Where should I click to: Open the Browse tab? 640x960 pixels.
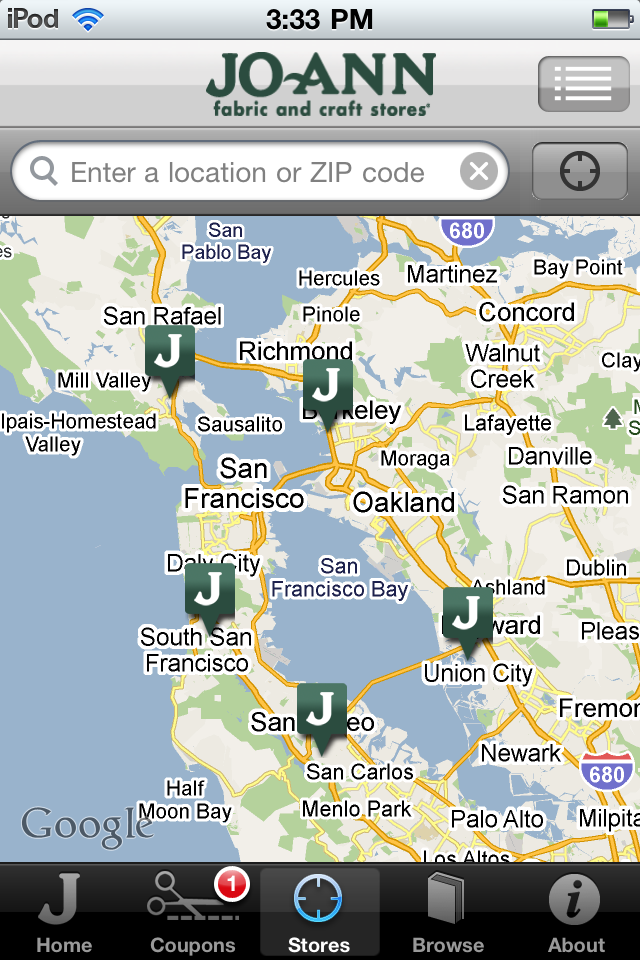point(448,912)
